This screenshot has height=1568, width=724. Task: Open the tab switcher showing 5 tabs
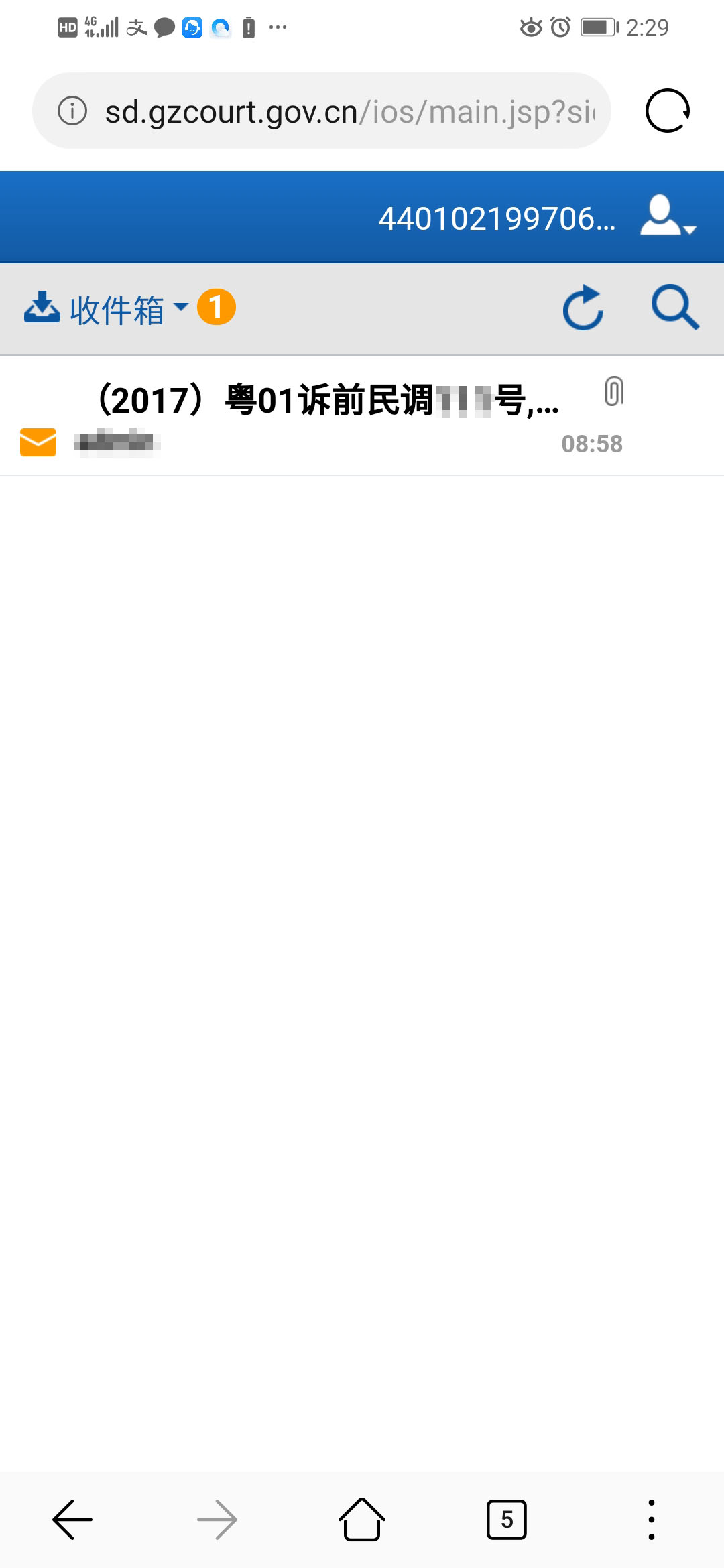(506, 1520)
